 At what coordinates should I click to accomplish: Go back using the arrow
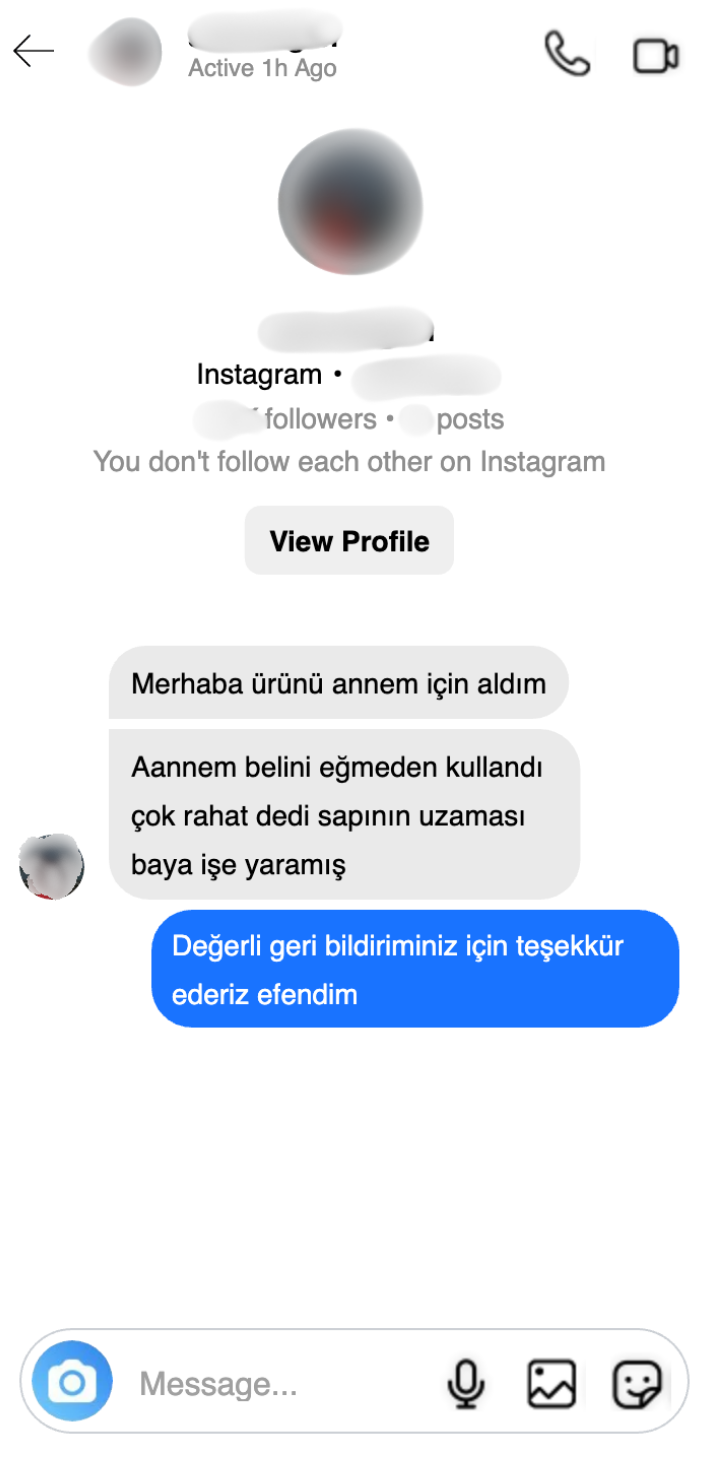point(34,52)
